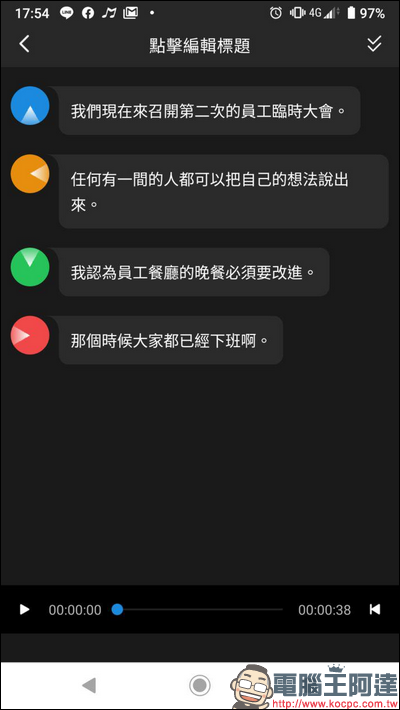Tap the red speaker avatar
This screenshot has width=400, height=710.
click(30, 335)
